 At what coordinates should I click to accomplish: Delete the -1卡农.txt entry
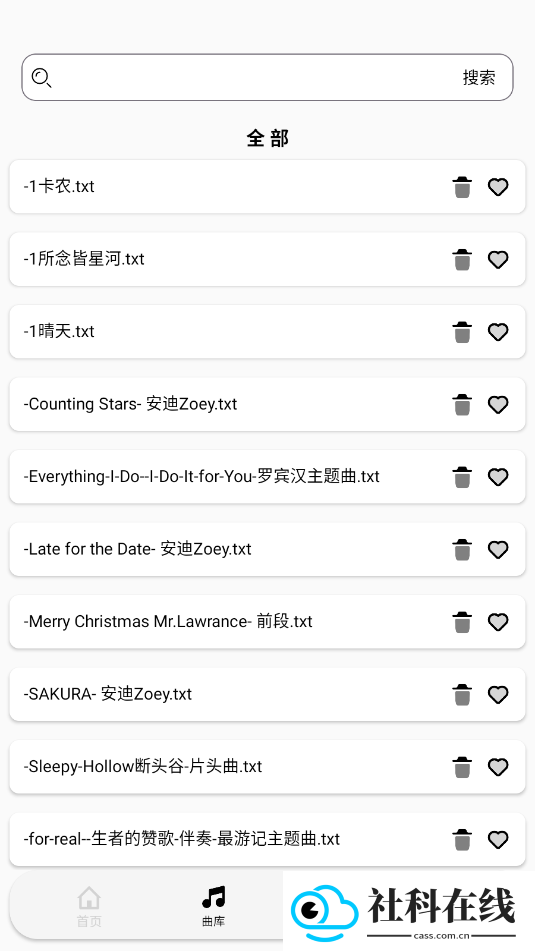(462, 187)
